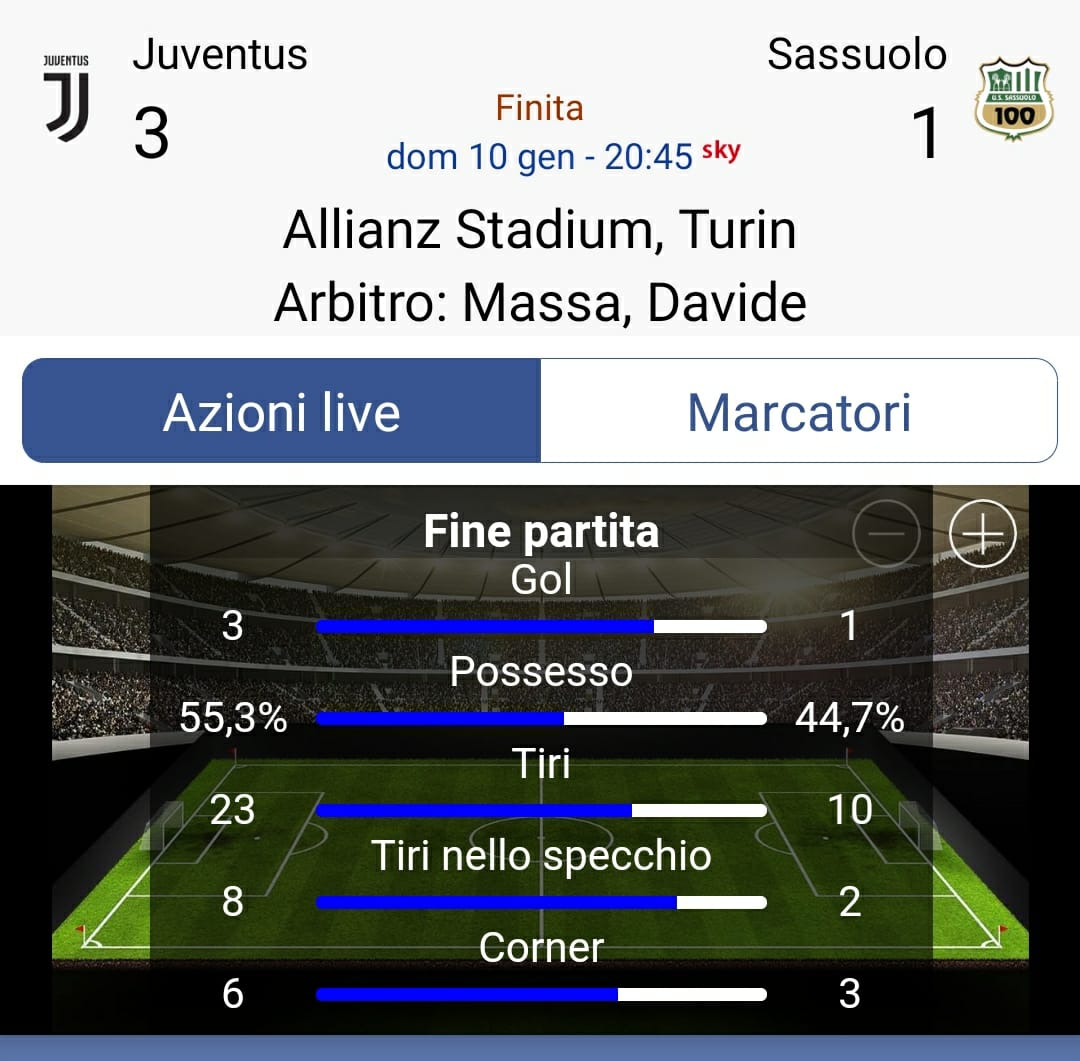Tap the minus icon in the stats panel
Viewport: 1080px width, 1061px height.
point(886,534)
